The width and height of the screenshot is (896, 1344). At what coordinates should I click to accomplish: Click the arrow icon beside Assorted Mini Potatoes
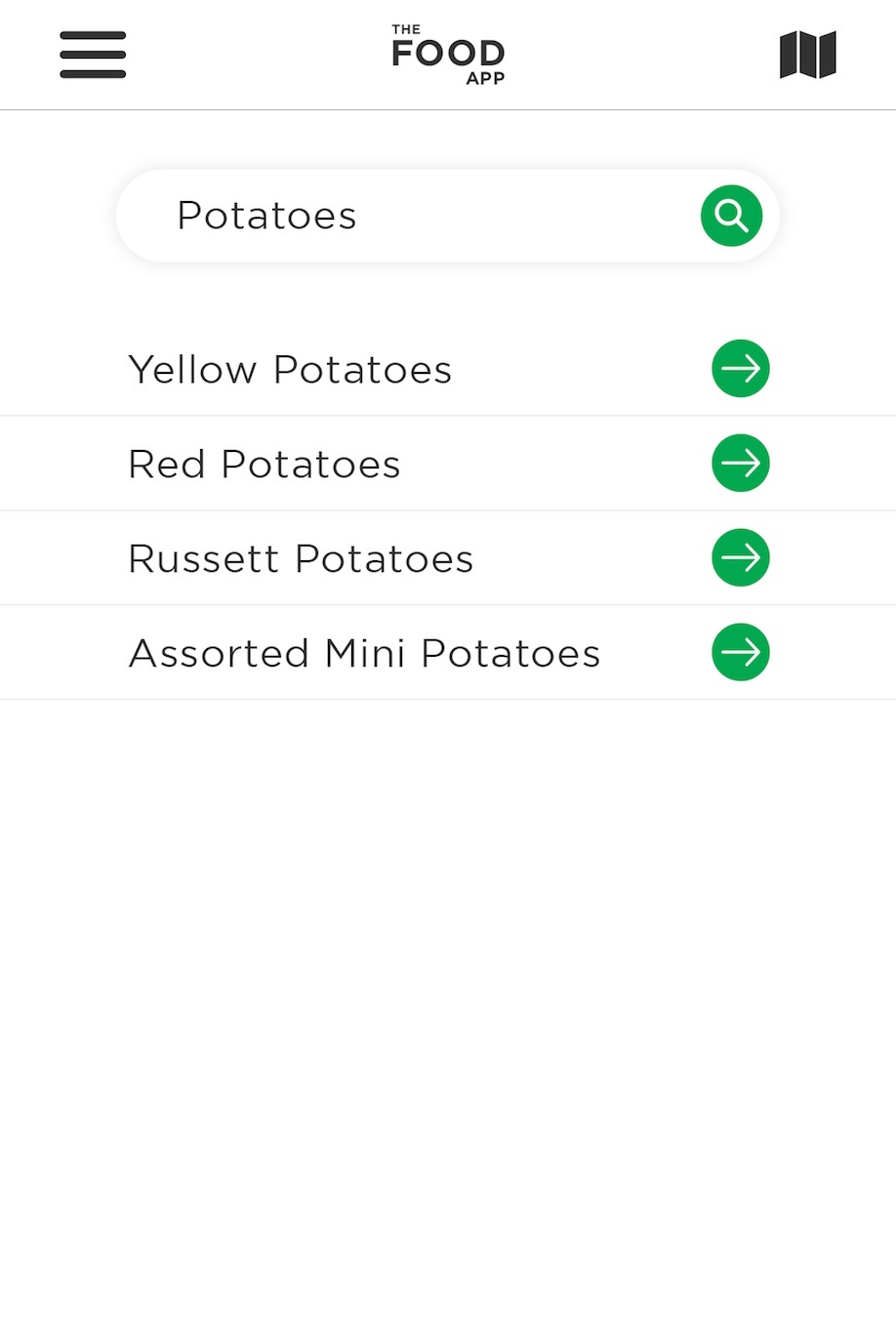pyautogui.click(x=740, y=652)
